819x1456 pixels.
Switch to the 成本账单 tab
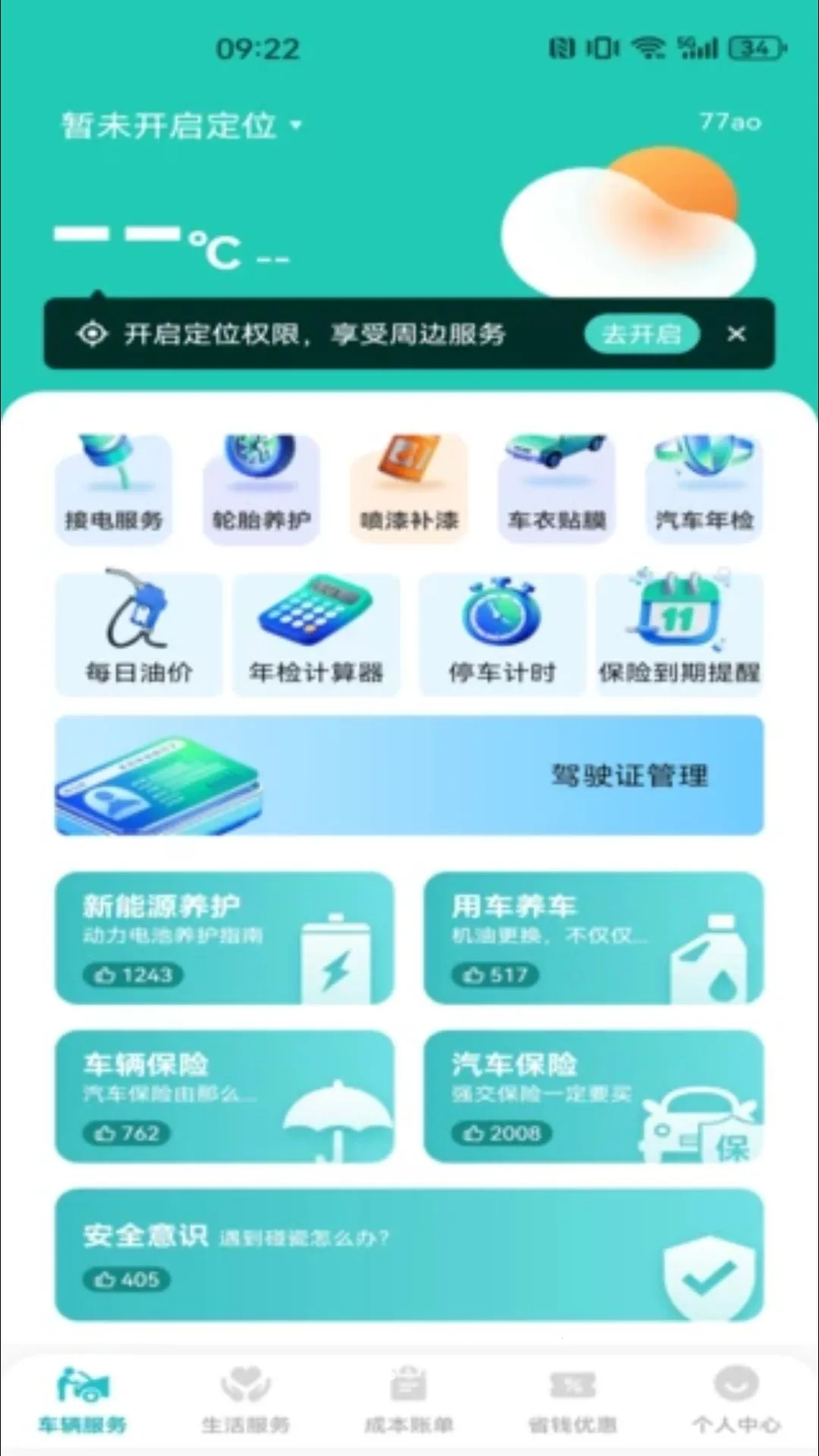tap(409, 1399)
